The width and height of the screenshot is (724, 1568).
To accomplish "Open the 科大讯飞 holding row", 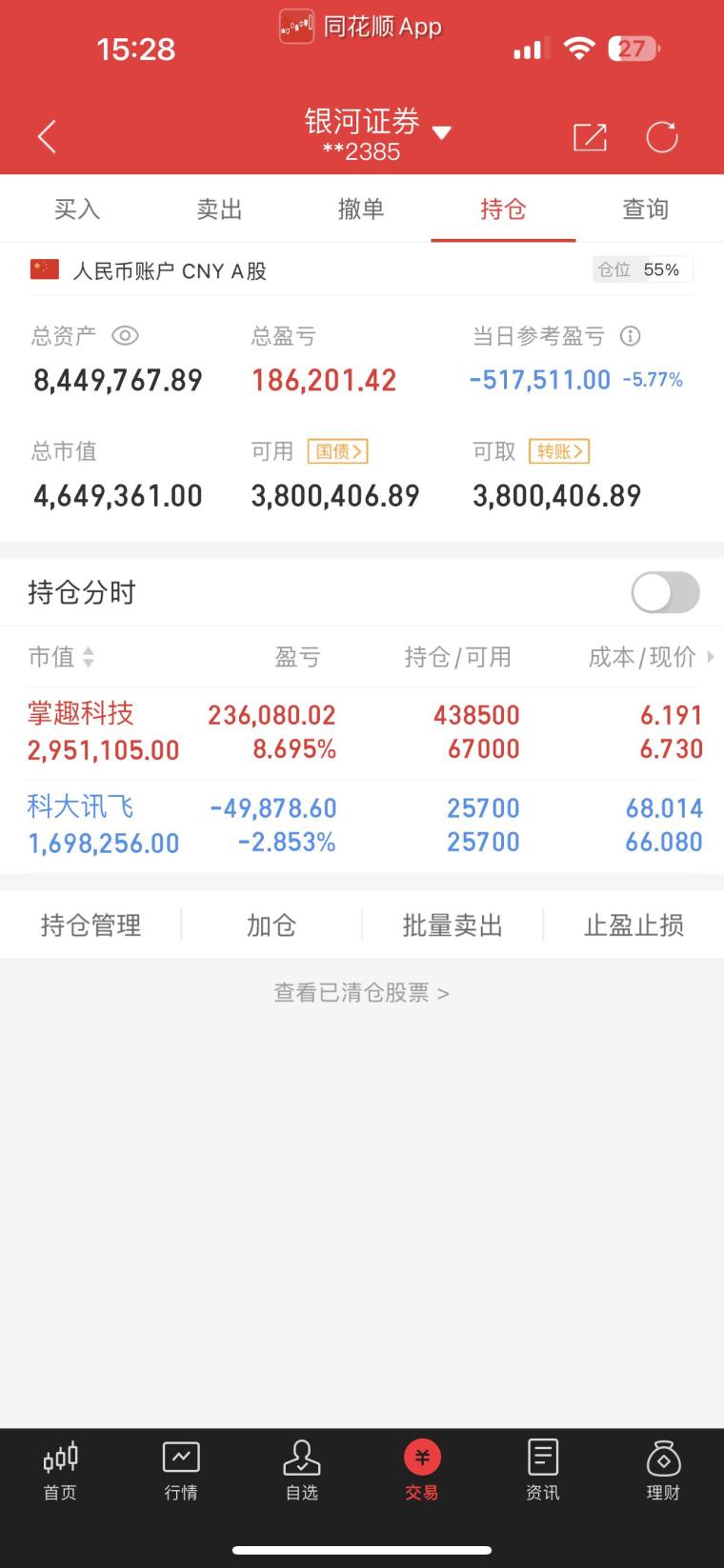I will (x=362, y=825).
